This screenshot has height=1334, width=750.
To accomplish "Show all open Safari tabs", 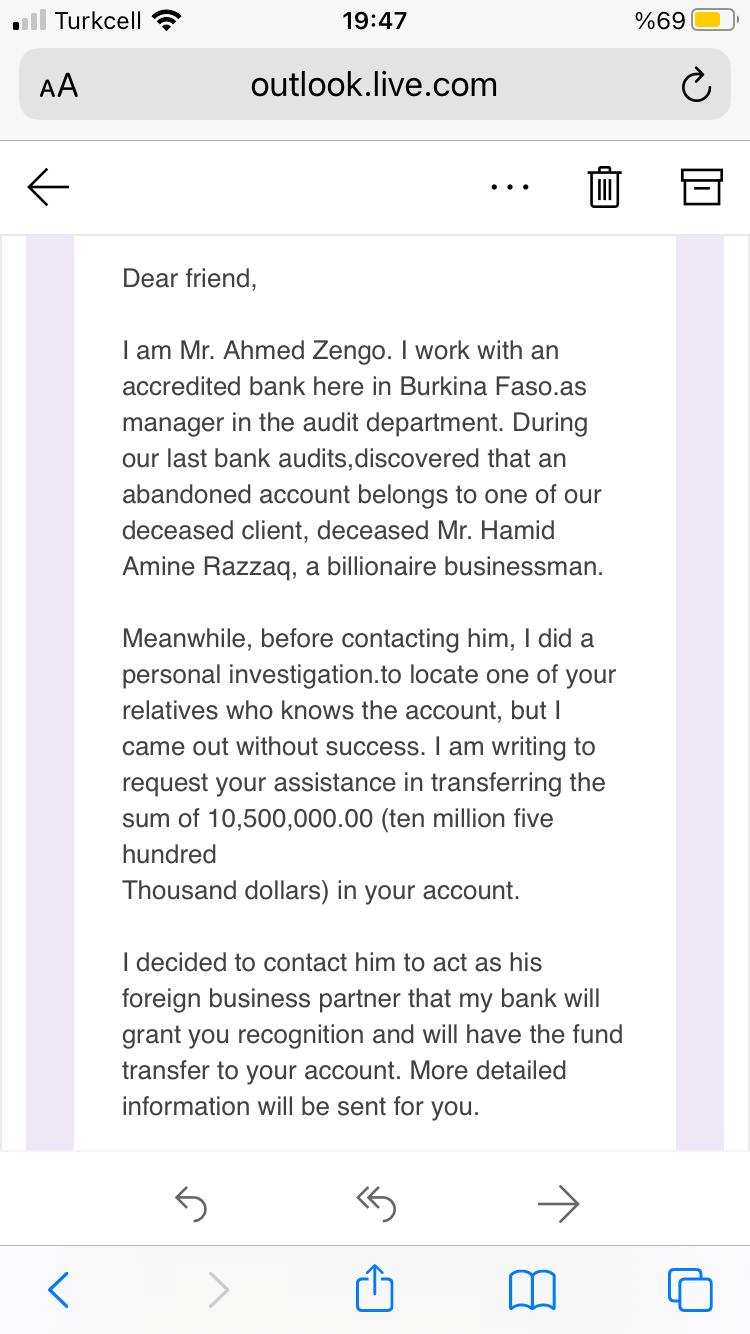I will point(690,1290).
